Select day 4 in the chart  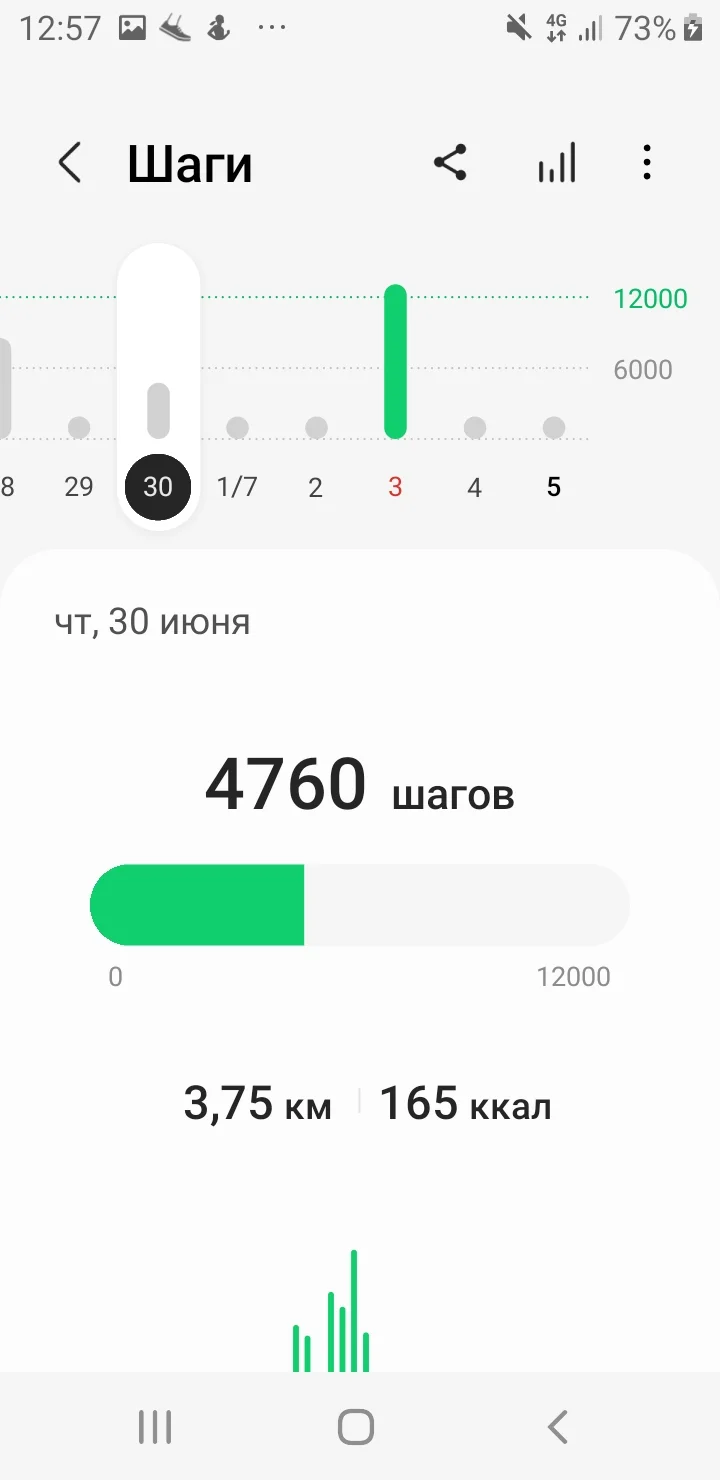pyautogui.click(x=475, y=487)
